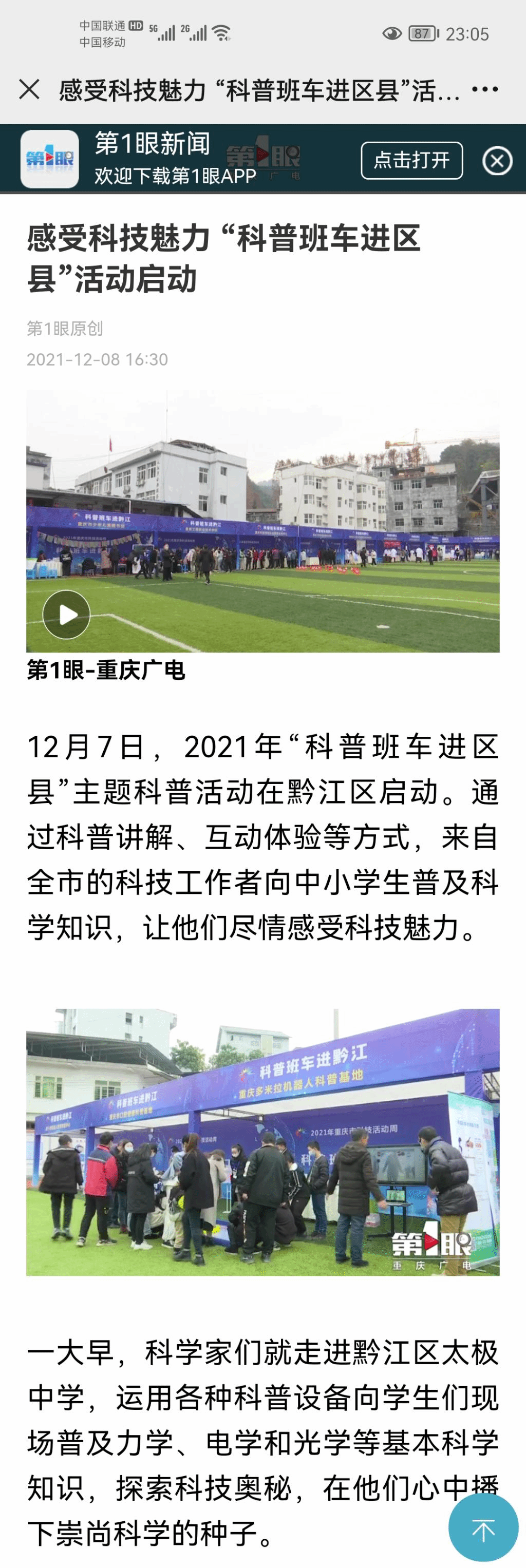Play the news video
Viewport: 526px width, 1568px height.
tap(66, 614)
